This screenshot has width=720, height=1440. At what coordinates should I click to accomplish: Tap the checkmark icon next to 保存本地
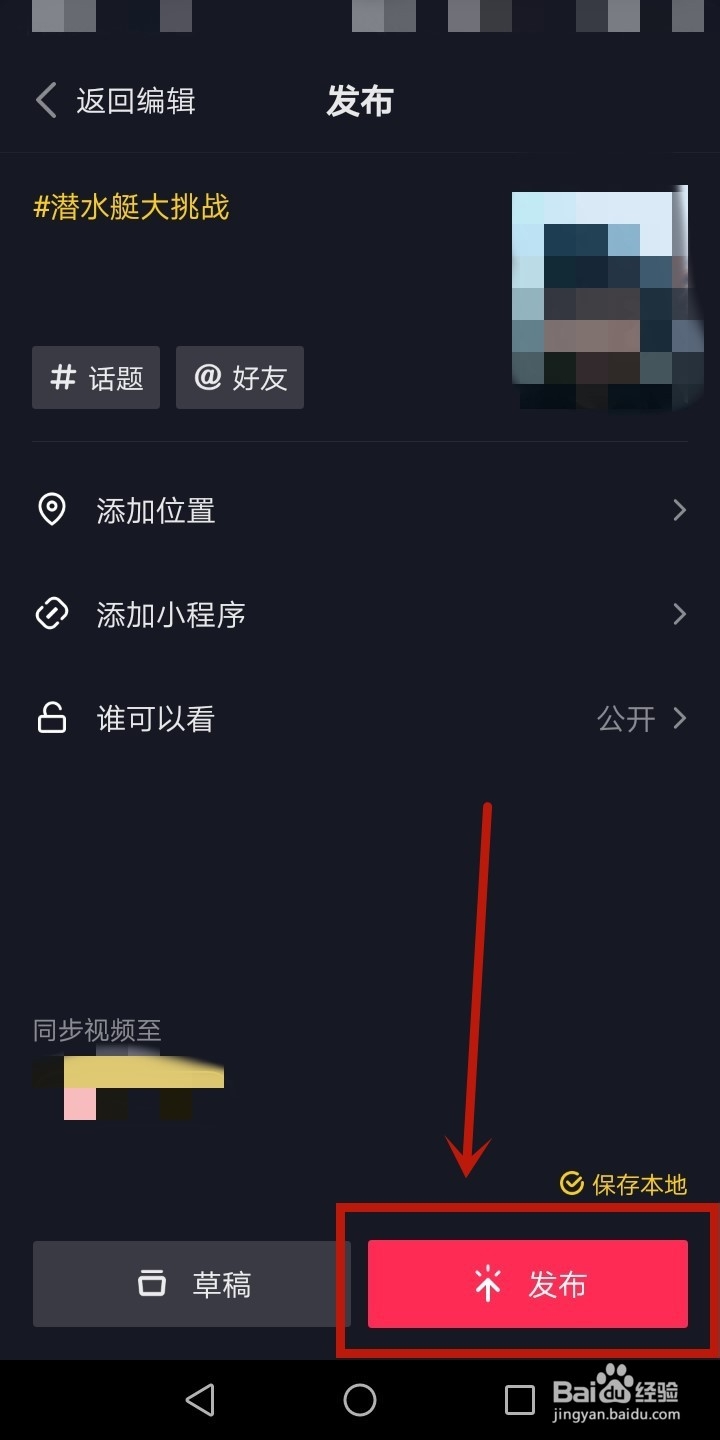(570, 1185)
